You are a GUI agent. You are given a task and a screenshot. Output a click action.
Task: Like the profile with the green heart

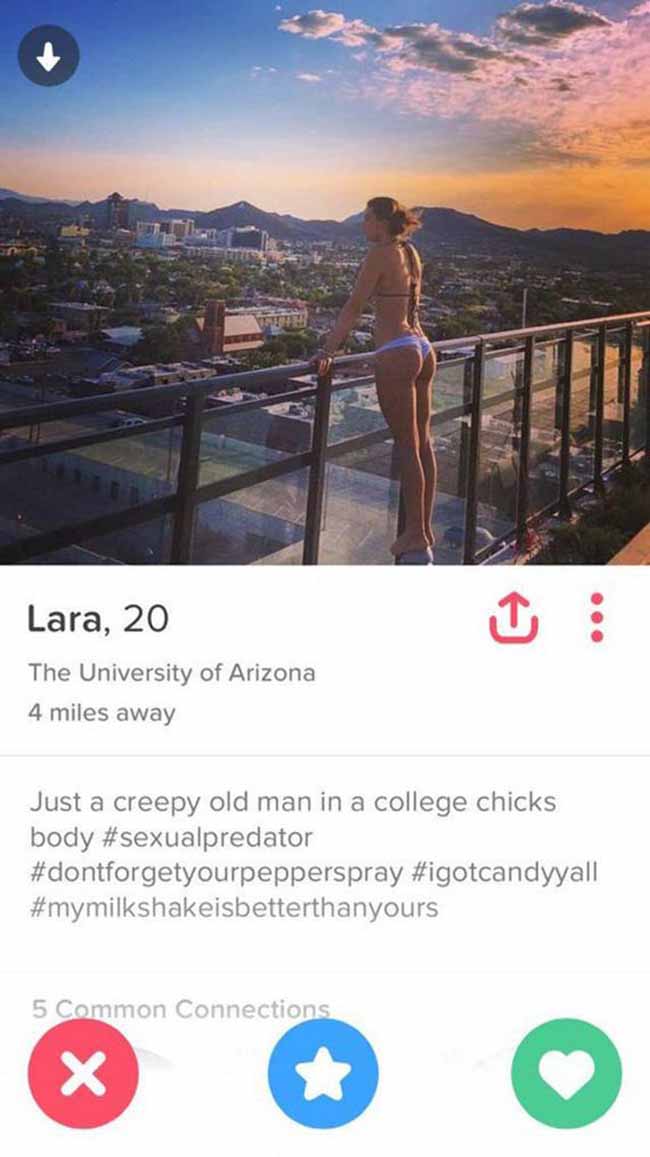click(567, 1074)
